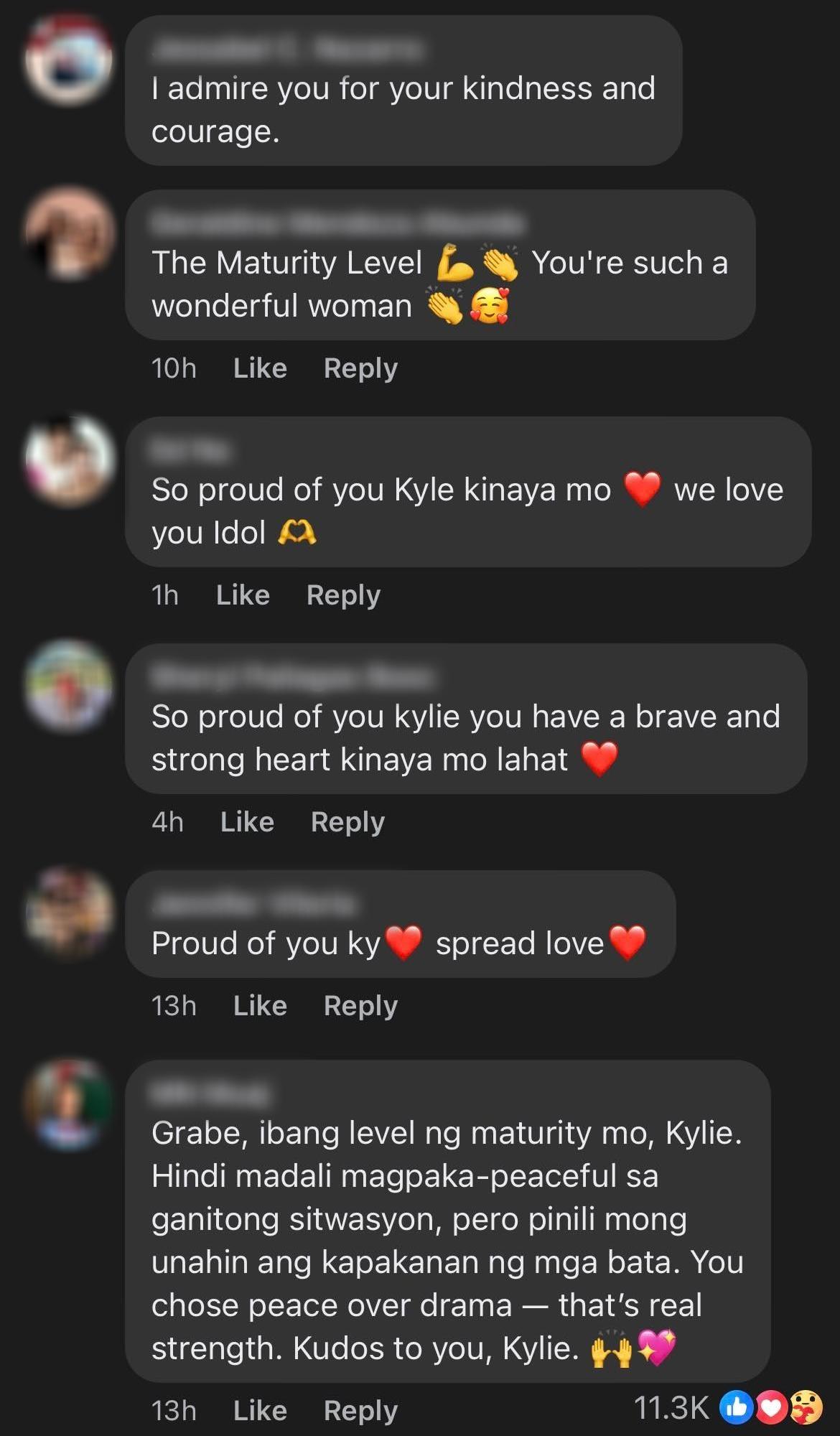Reply to the 'we love you Idol' comment
This screenshot has width=840, height=1436.
coord(343,595)
